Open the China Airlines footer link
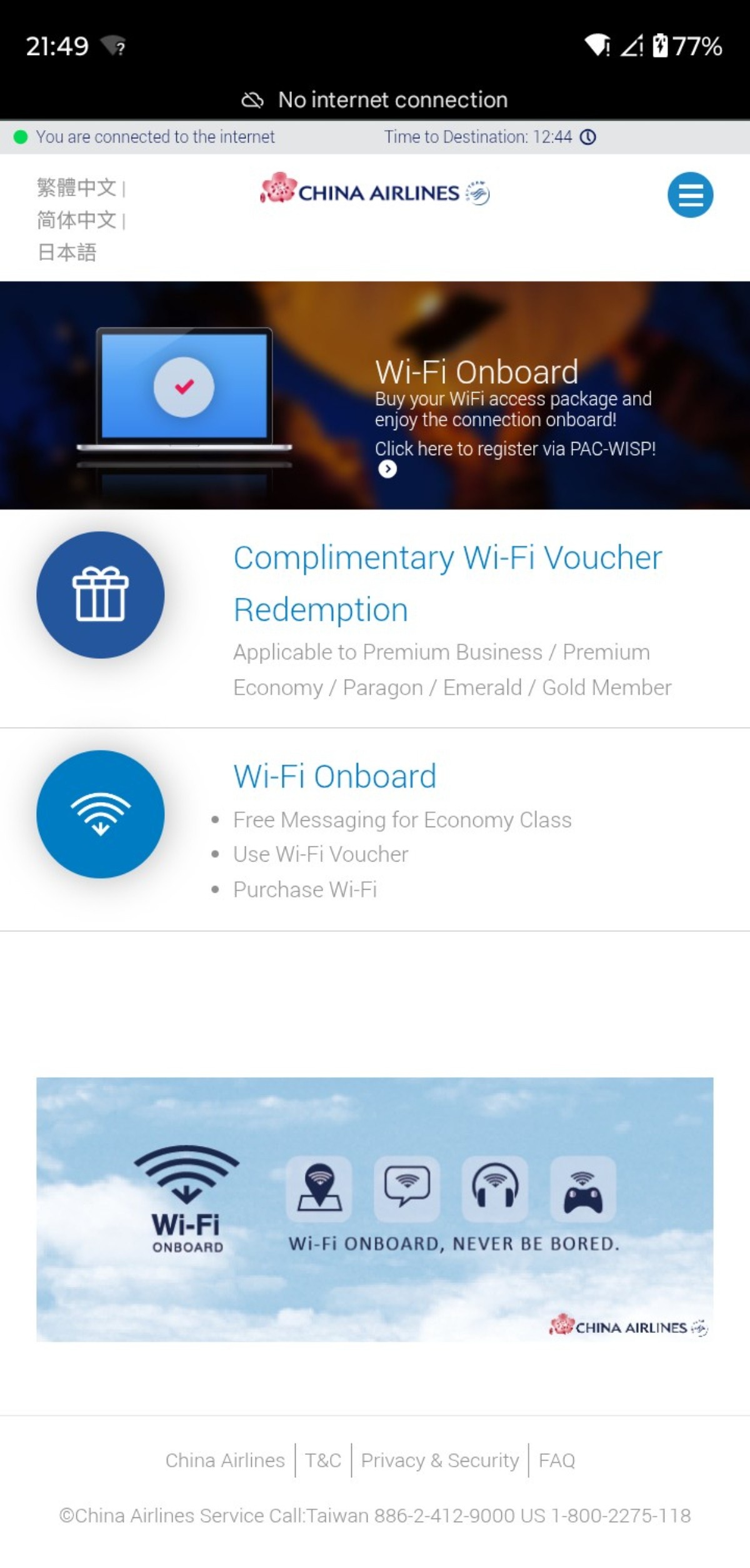 click(225, 1460)
